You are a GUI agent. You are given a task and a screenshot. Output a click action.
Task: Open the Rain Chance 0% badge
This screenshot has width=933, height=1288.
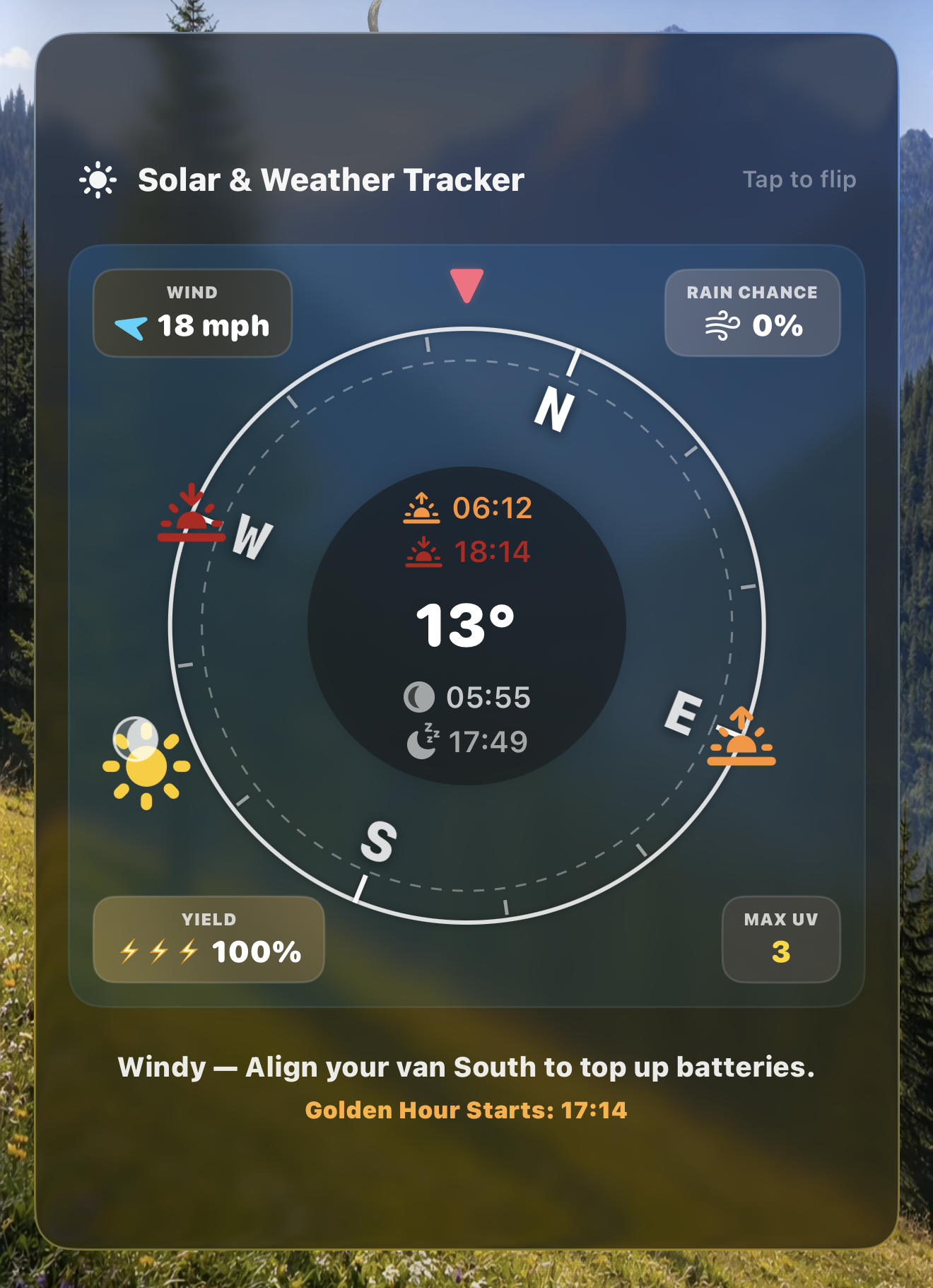click(752, 311)
